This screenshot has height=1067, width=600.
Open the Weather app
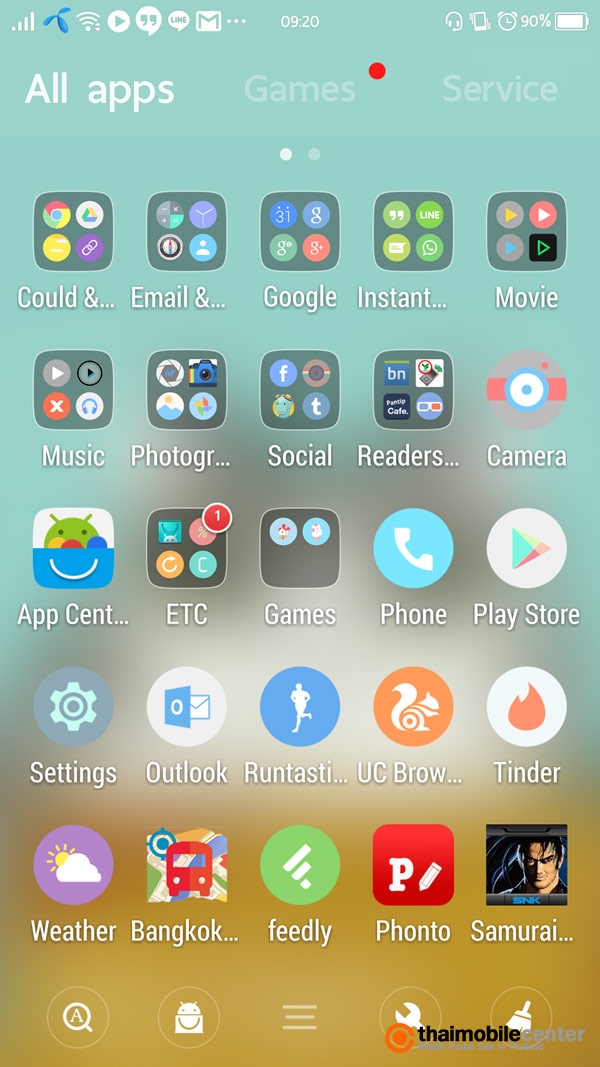[x=73, y=865]
